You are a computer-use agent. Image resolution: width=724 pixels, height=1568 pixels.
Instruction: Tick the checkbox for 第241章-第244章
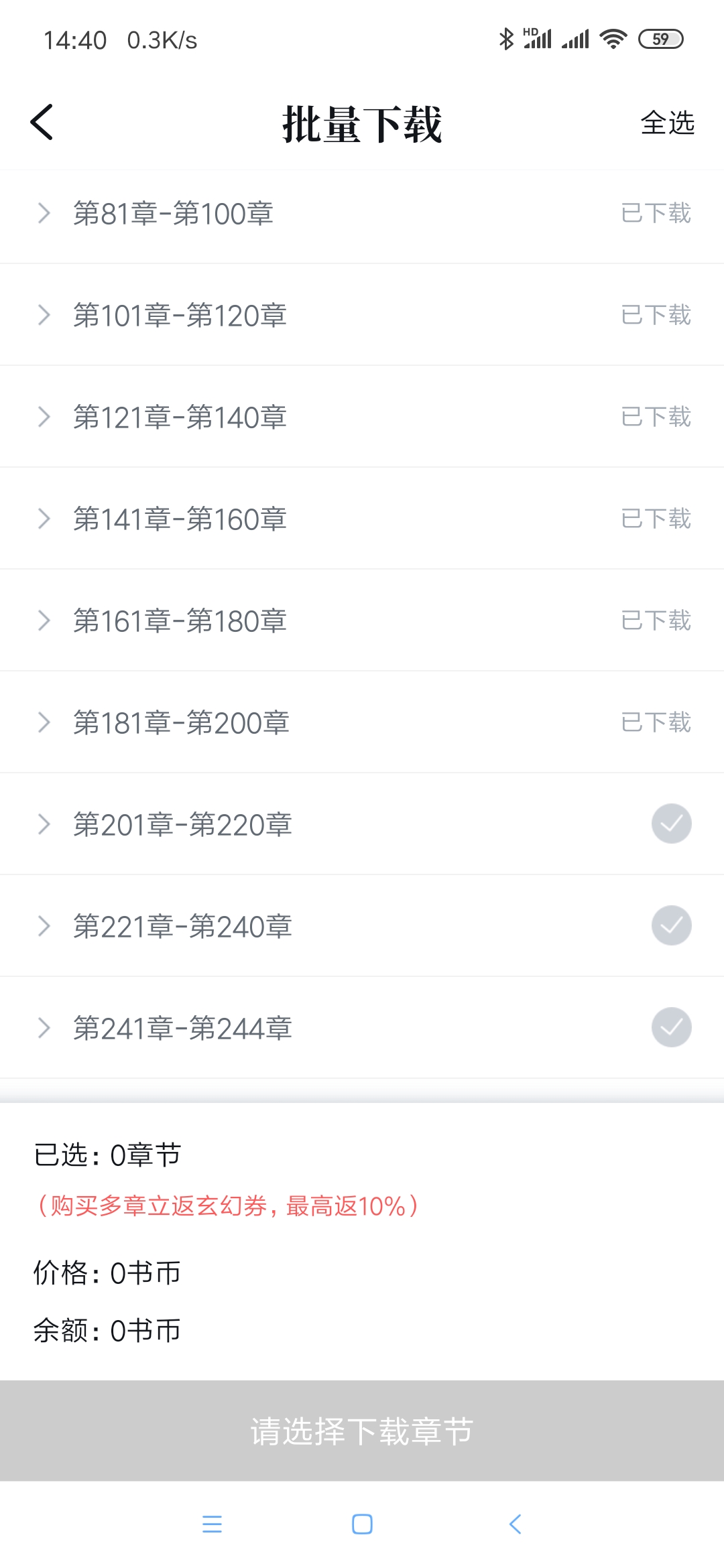click(x=671, y=1027)
